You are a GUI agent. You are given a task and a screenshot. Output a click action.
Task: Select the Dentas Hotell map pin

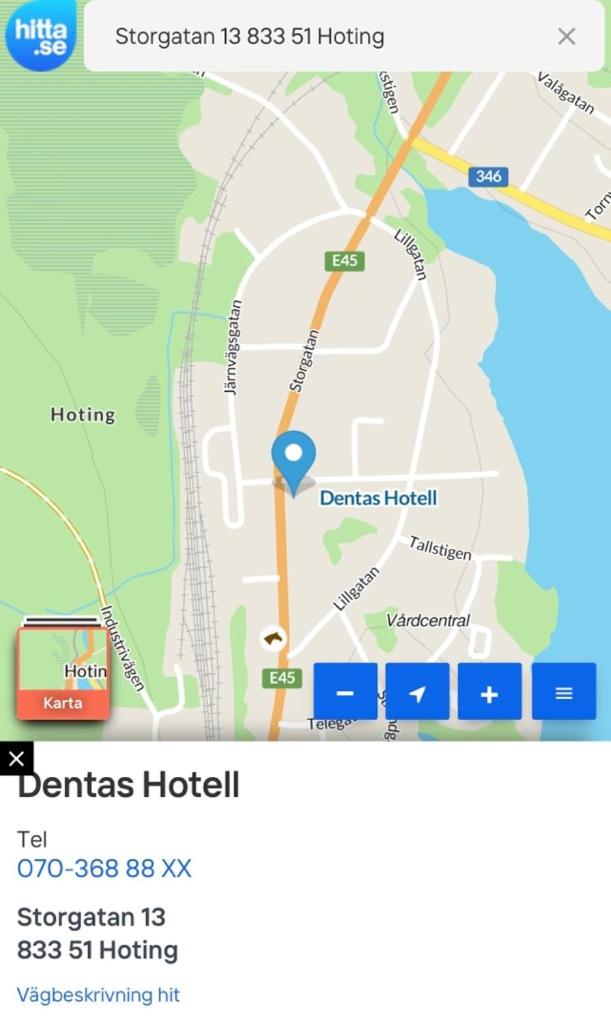pos(293,459)
